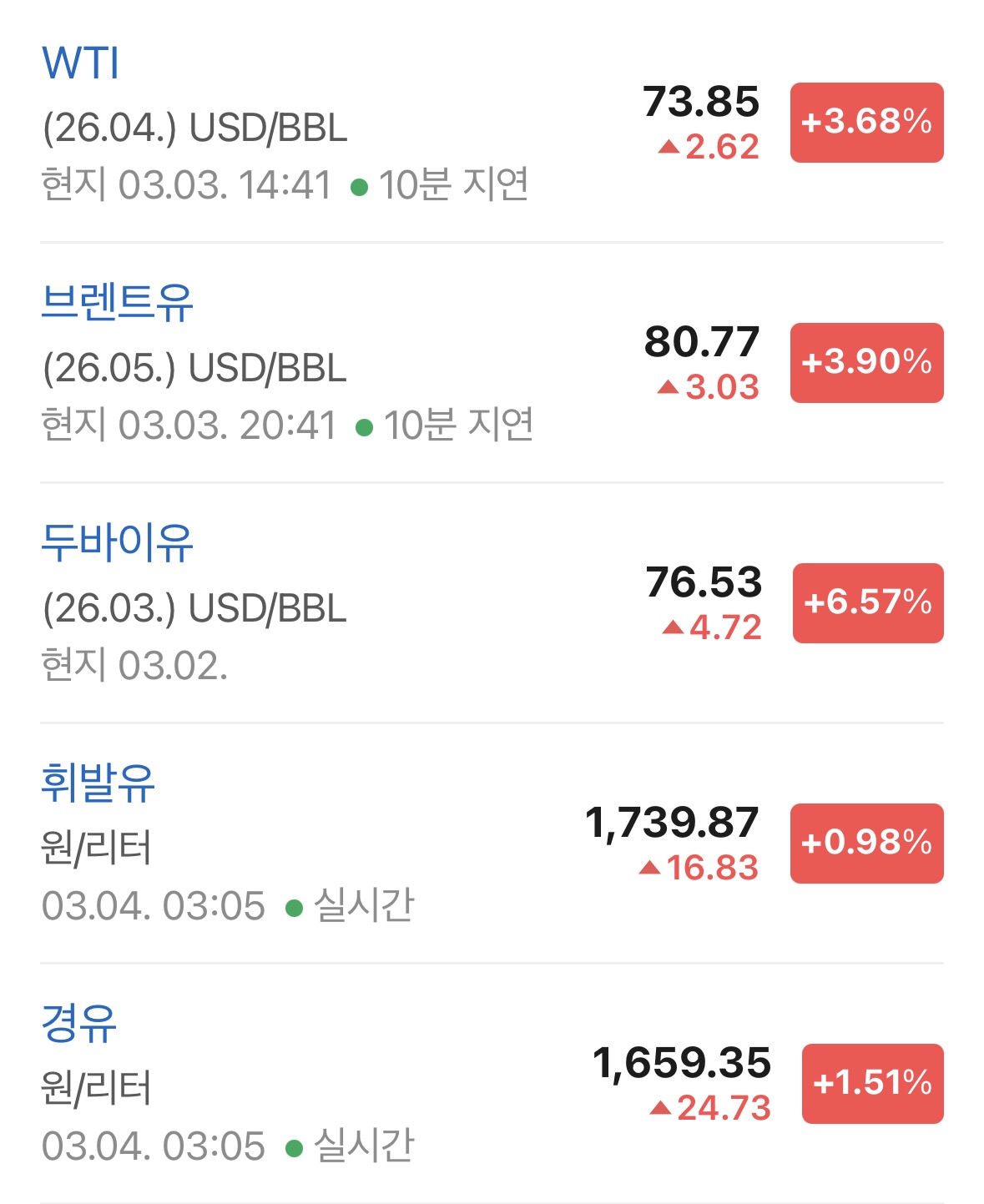Tap the 경유 link
This screenshot has height=1204, width=984.
(x=79, y=1024)
